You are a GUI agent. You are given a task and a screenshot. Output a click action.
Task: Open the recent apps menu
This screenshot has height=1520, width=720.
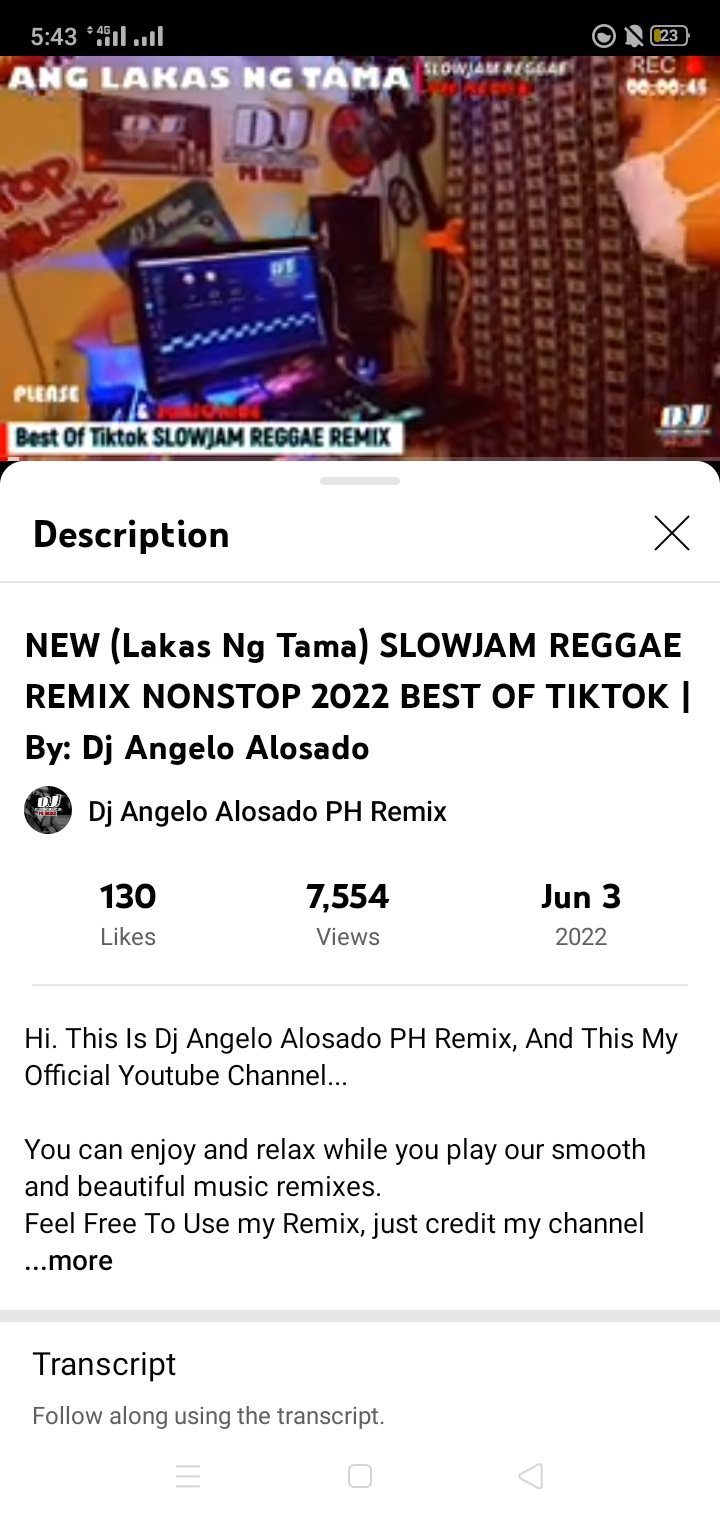tap(188, 1476)
